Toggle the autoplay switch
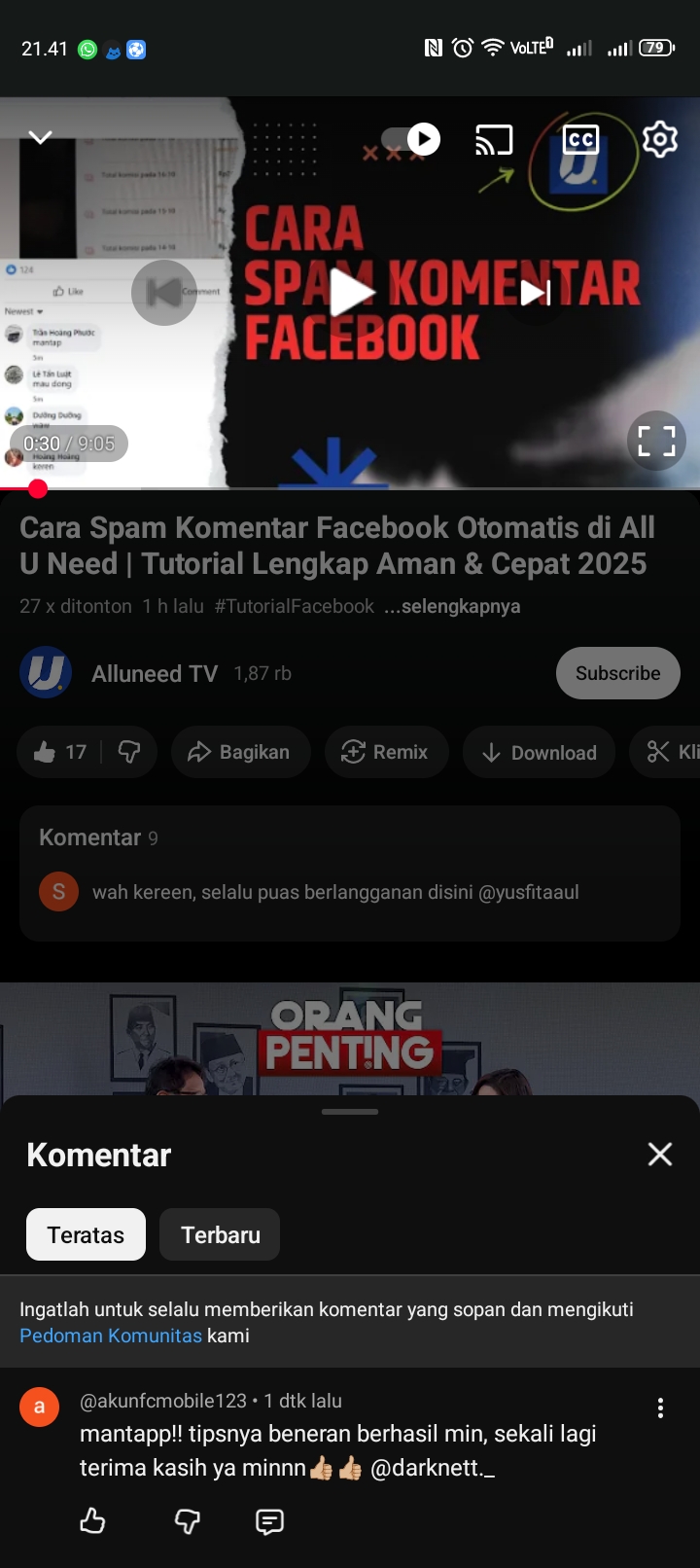The width and height of the screenshot is (700, 1568). pyautogui.click(x=411, y=140)
